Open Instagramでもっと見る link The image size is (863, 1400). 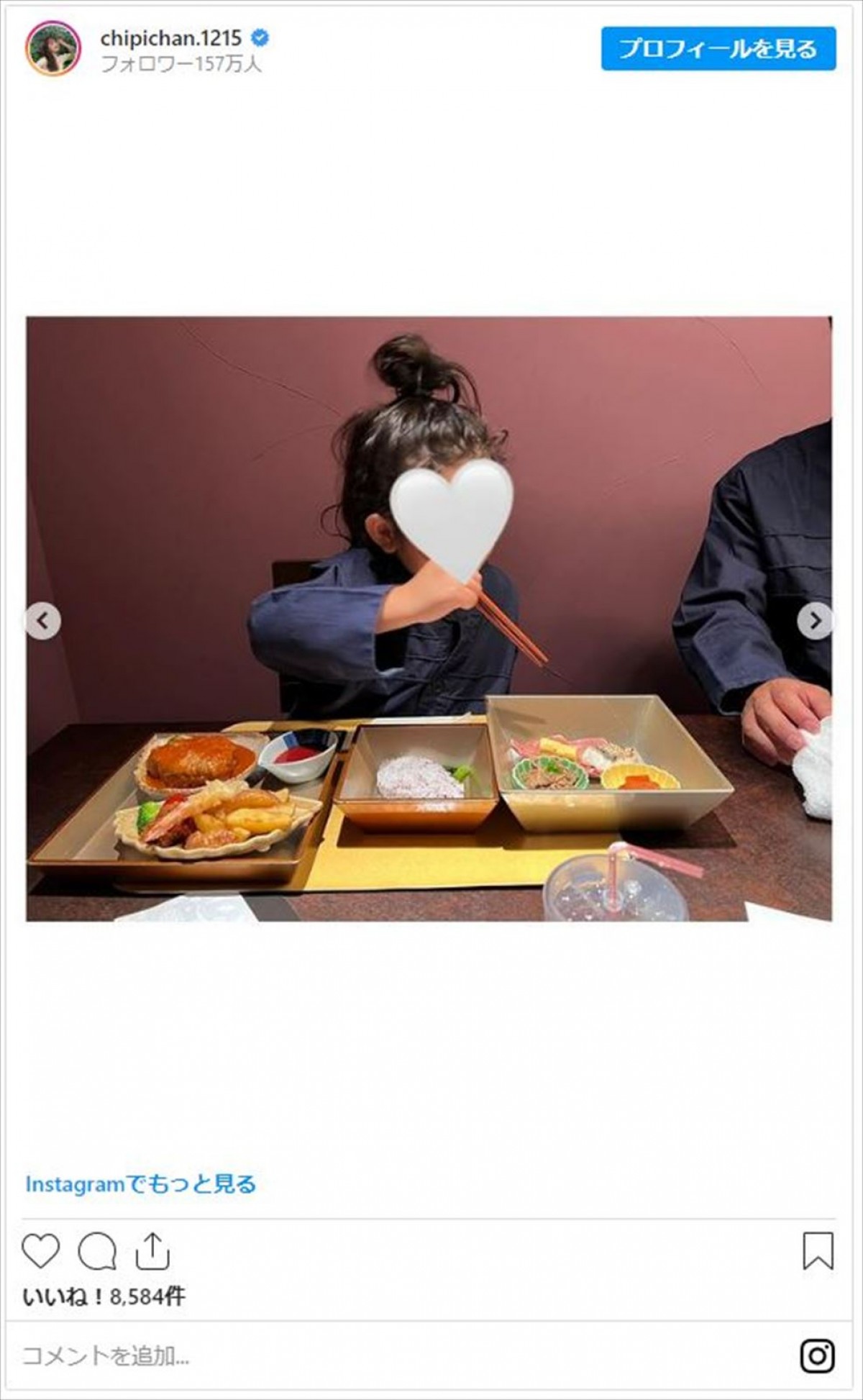141,1183
